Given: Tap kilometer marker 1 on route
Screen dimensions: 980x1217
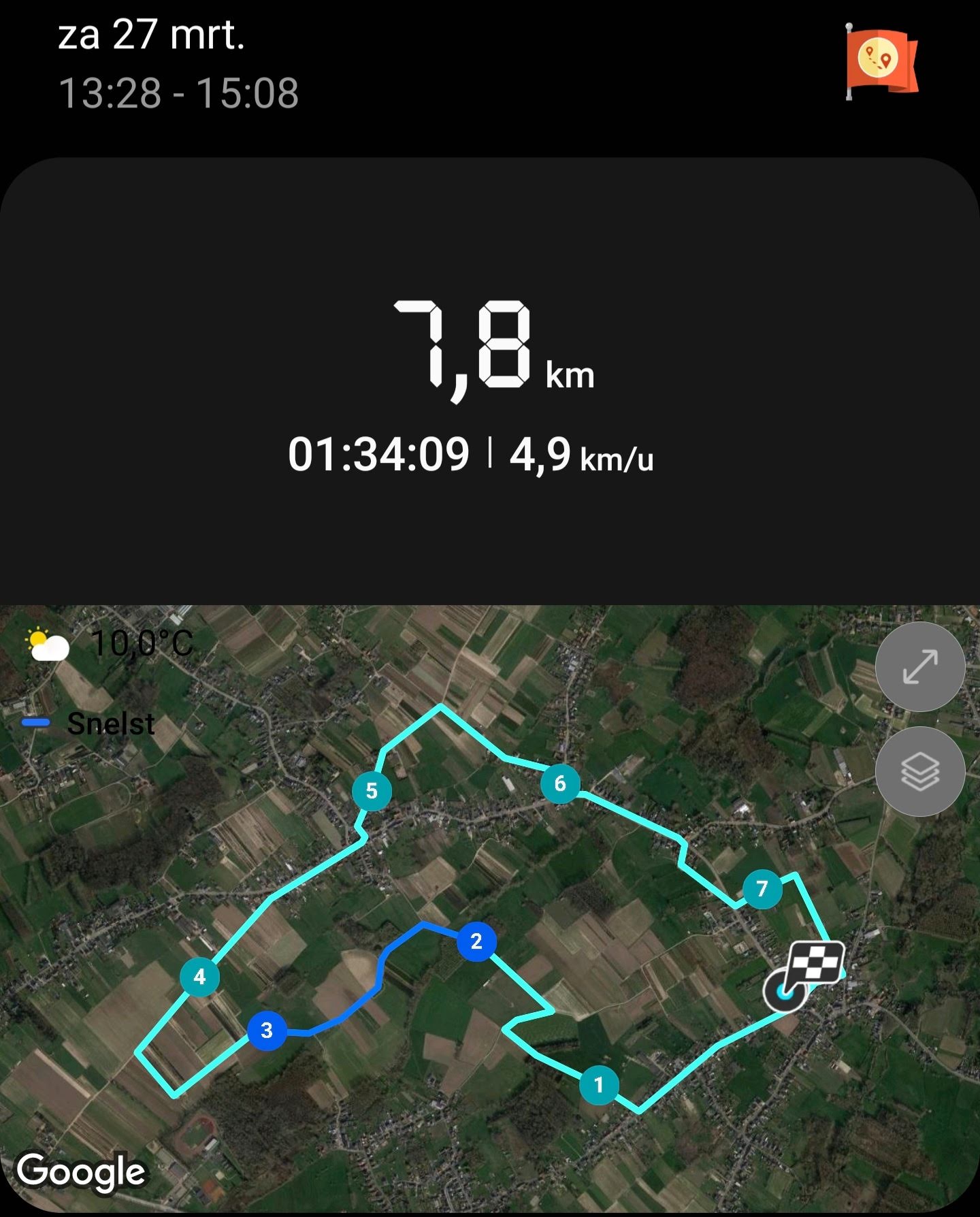Looking at the screenshot, I should tap(599, 1084).
